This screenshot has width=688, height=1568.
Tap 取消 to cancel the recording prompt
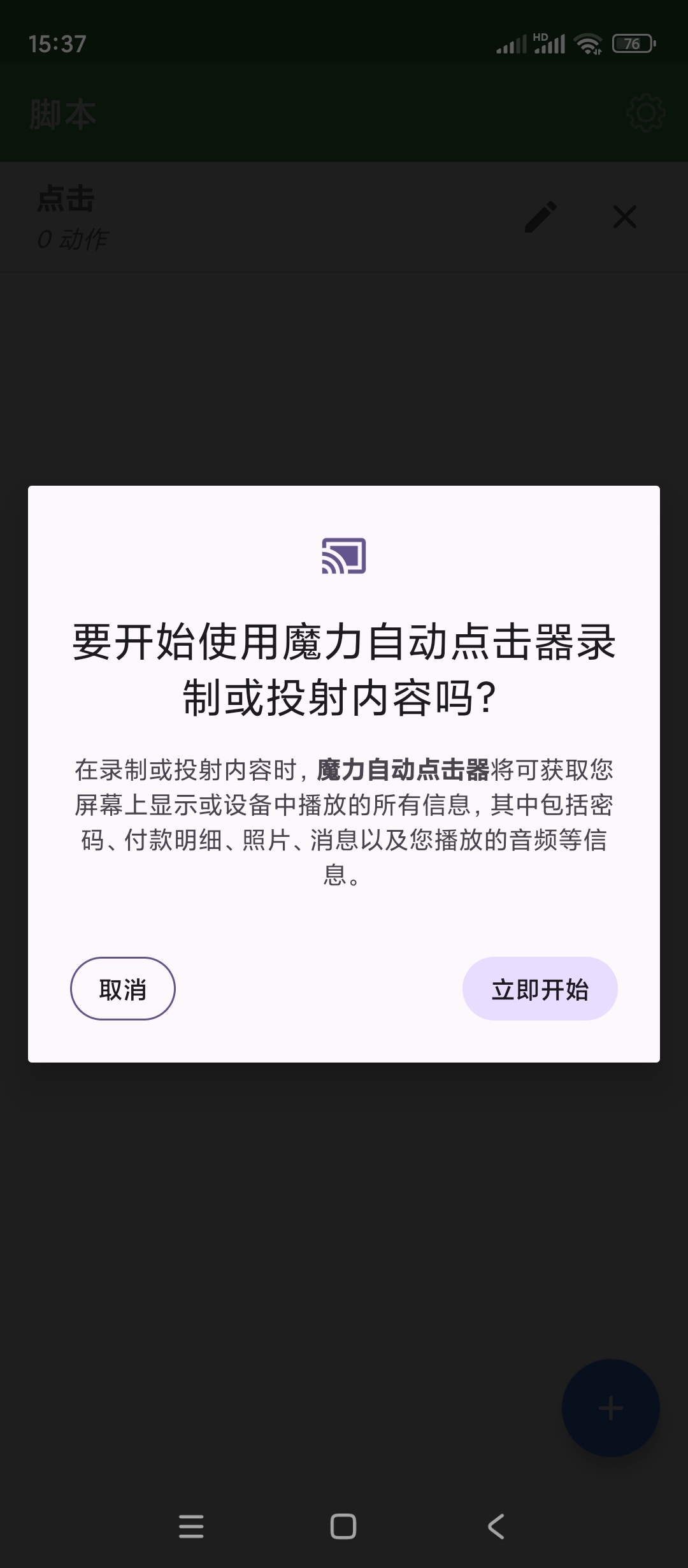[x=122, y=989]
